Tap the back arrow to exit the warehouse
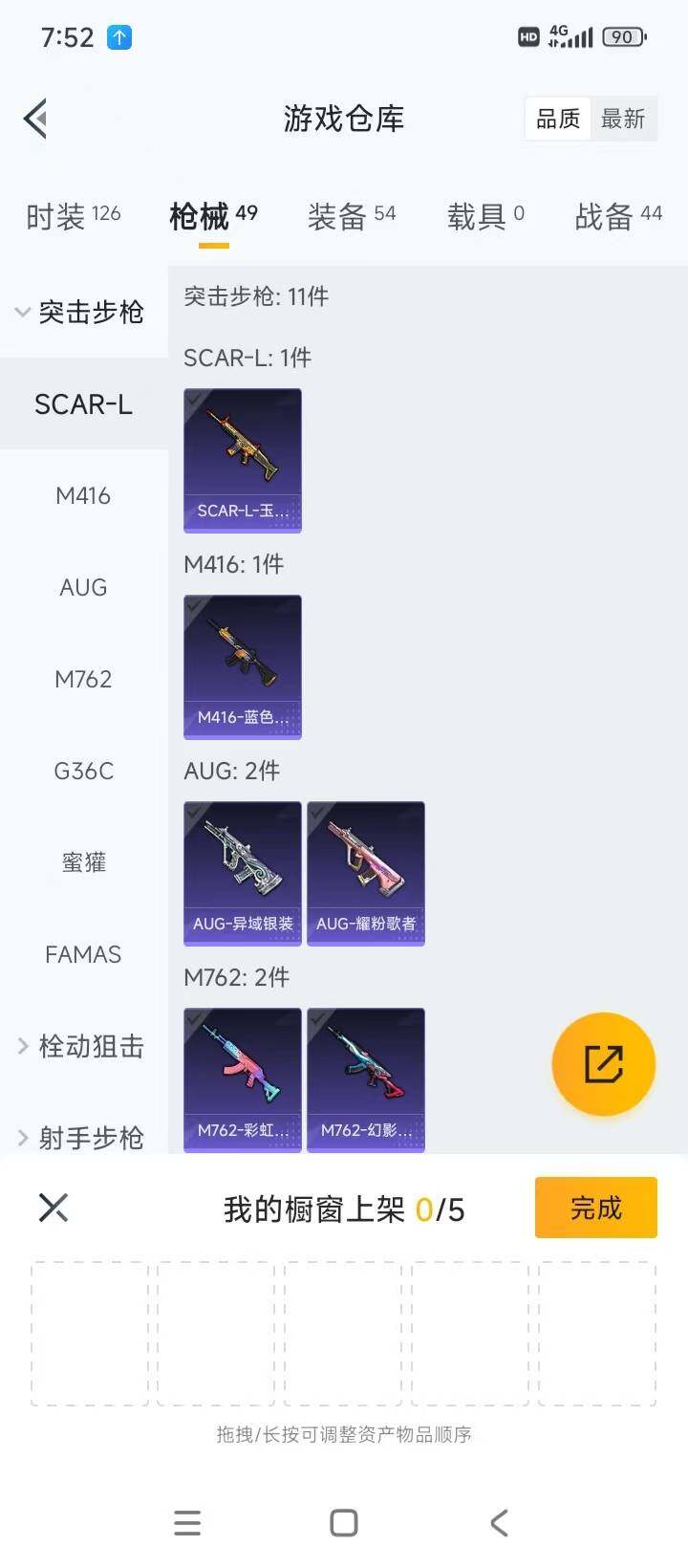 point(34,119)
